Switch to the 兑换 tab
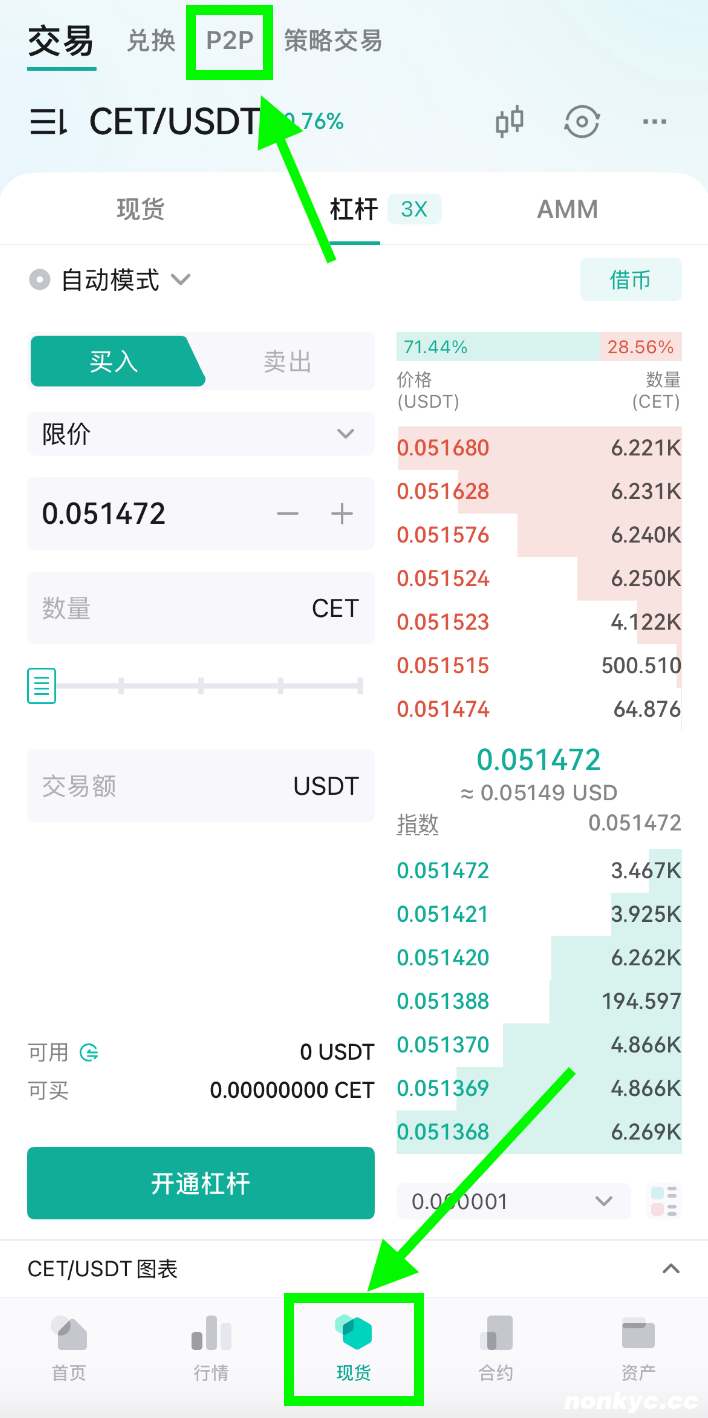Screen dimensions: 708x1418 [x=151, y=41]
